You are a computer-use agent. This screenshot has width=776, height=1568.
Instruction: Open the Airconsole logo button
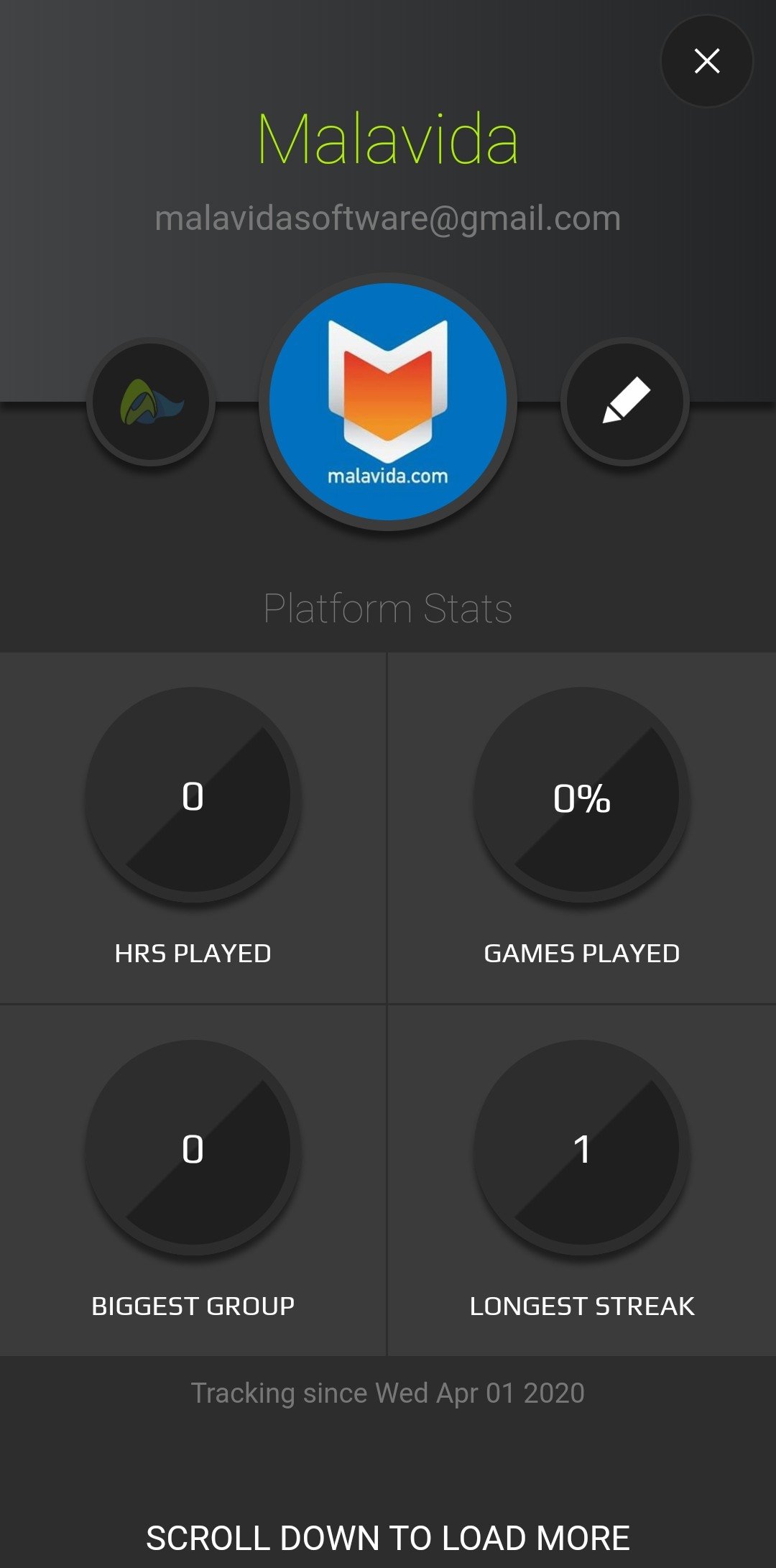(x=151, y=402)
